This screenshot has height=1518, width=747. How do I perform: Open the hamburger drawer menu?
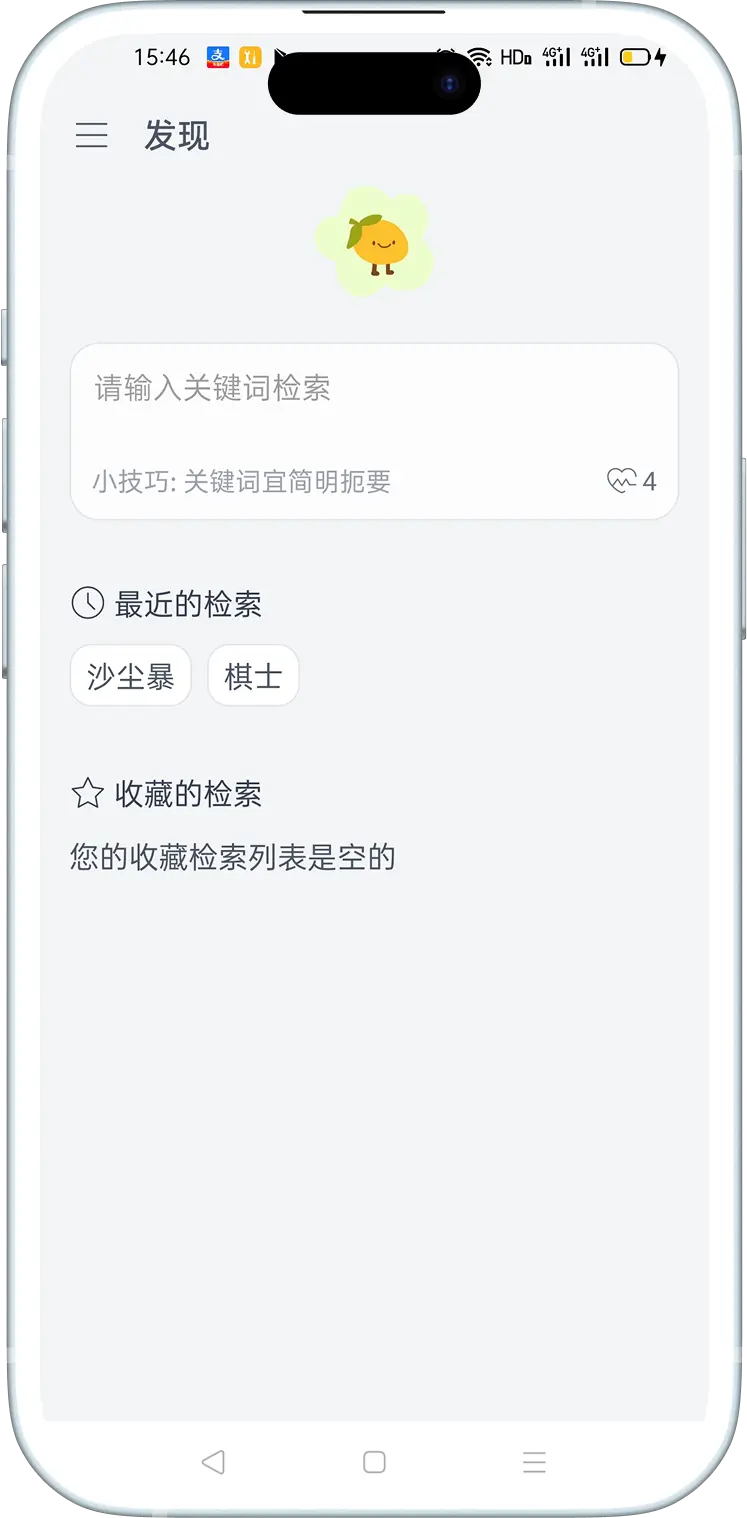point(92,135)
